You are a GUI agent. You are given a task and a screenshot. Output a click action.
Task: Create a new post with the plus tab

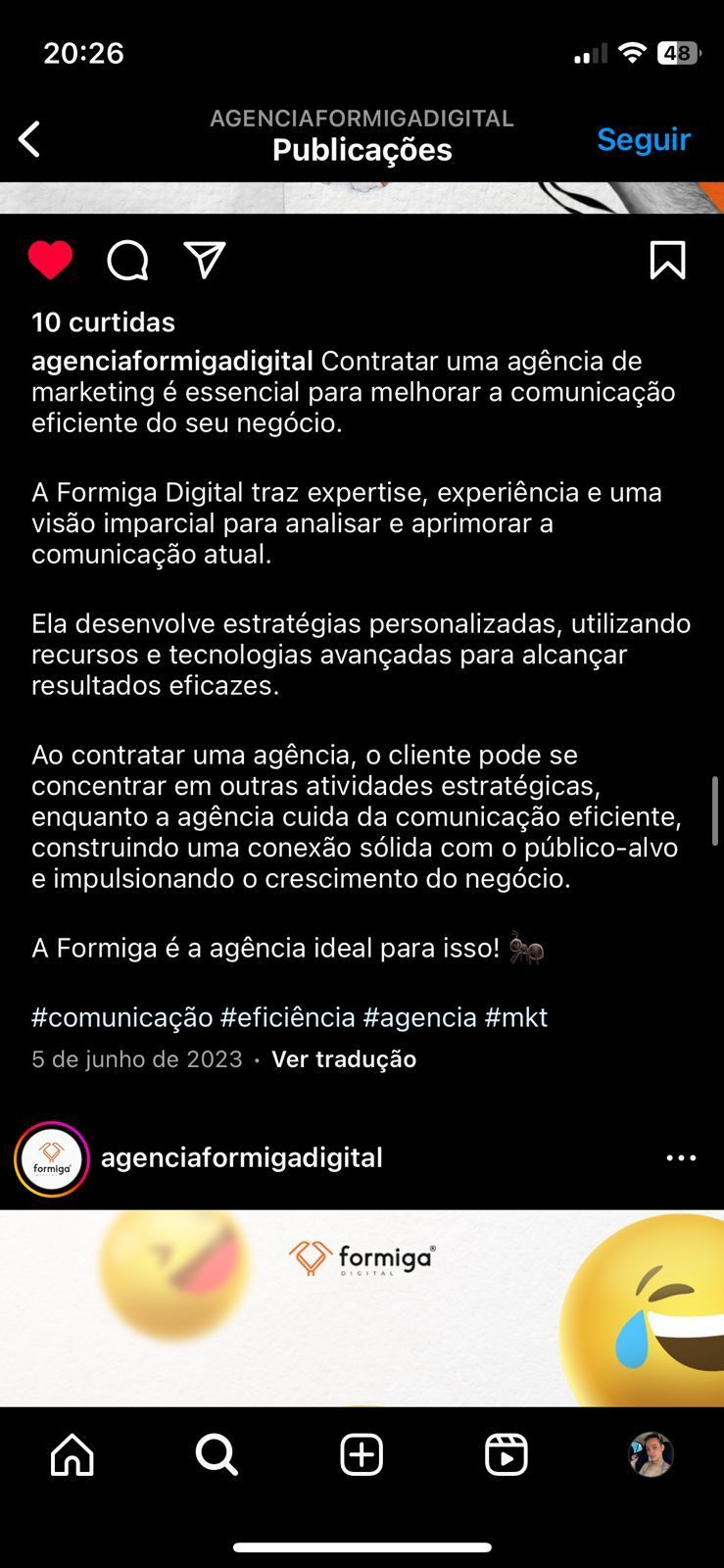pyautogui.click(x=362, y=1455)
